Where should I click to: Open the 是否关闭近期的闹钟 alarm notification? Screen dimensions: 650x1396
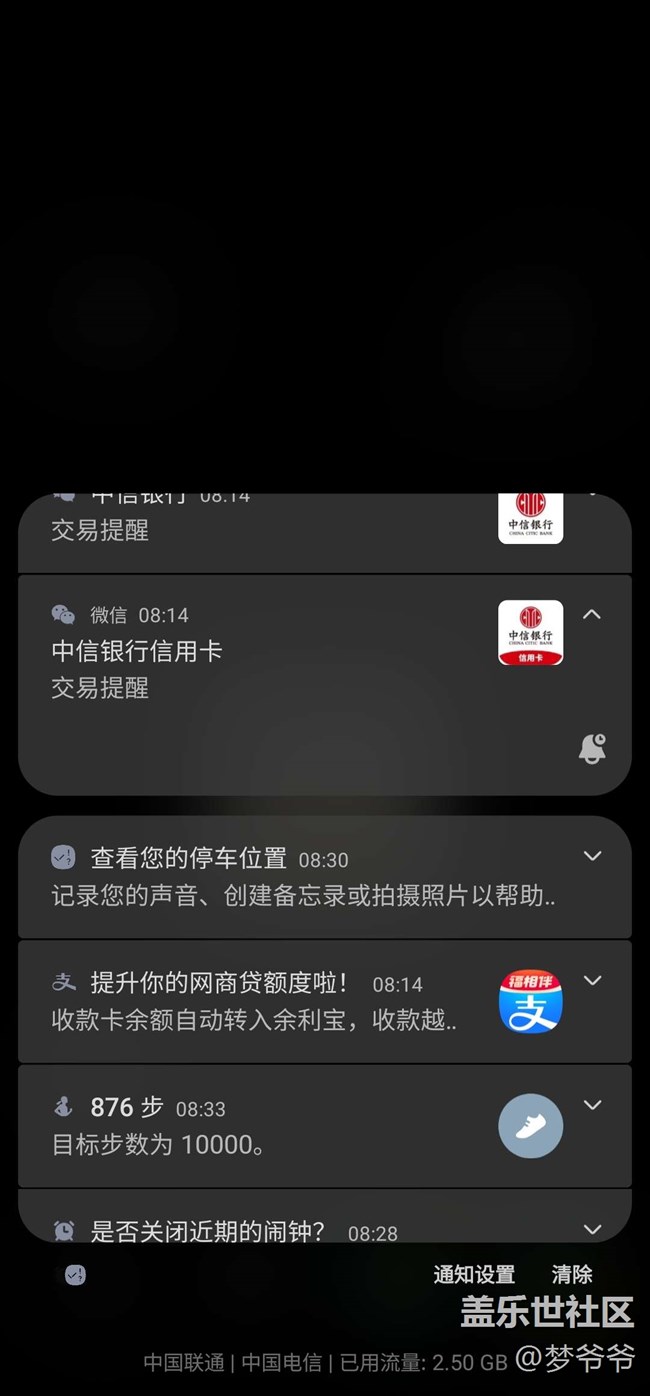(x=325, y=1217)
